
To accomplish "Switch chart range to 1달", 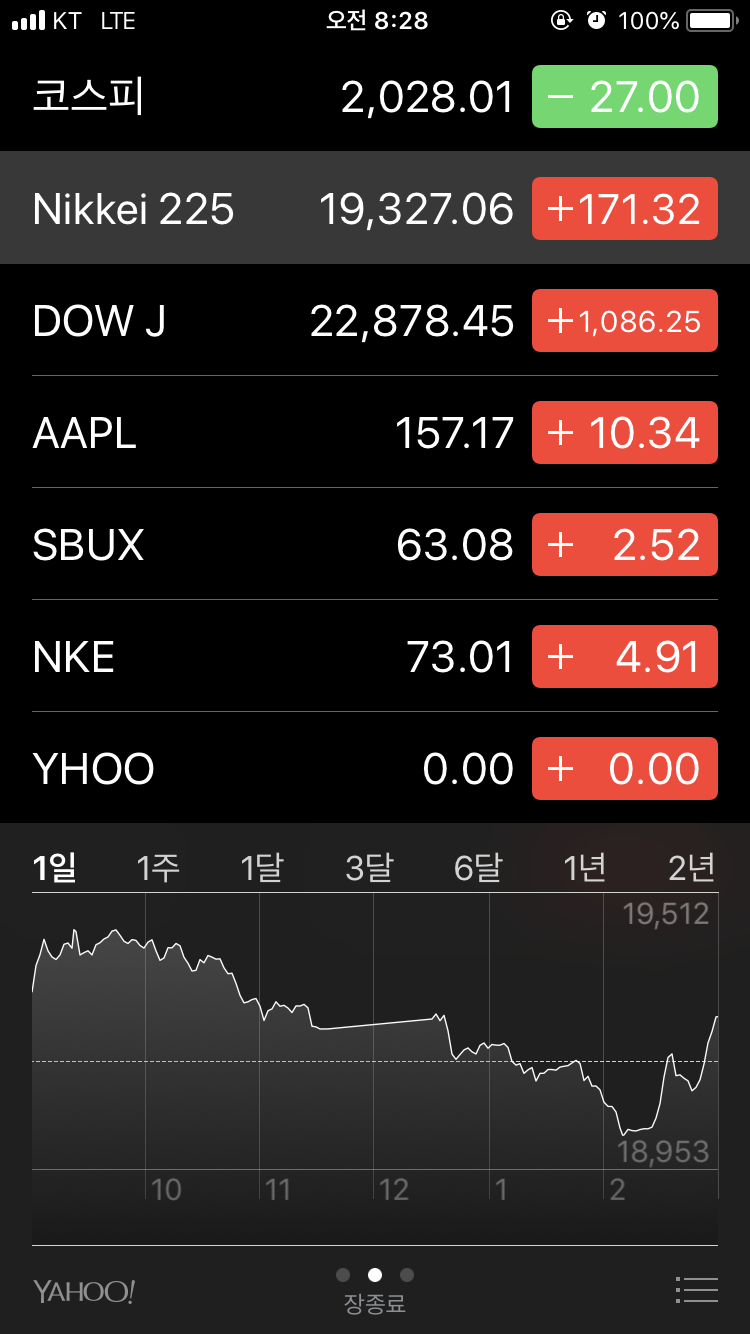I will tap(263, 868).
